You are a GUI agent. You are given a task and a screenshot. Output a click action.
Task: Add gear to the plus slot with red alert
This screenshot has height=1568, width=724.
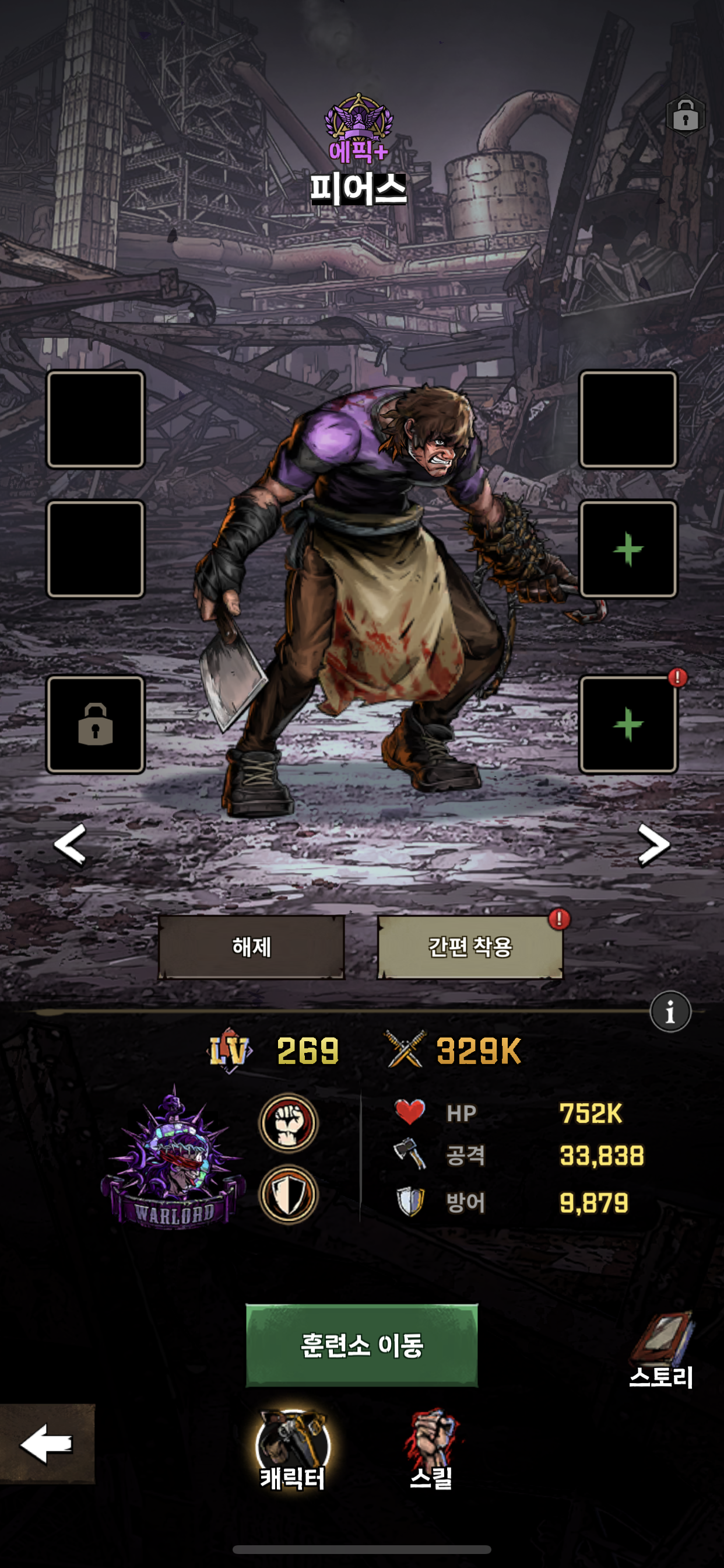(628, 724)
